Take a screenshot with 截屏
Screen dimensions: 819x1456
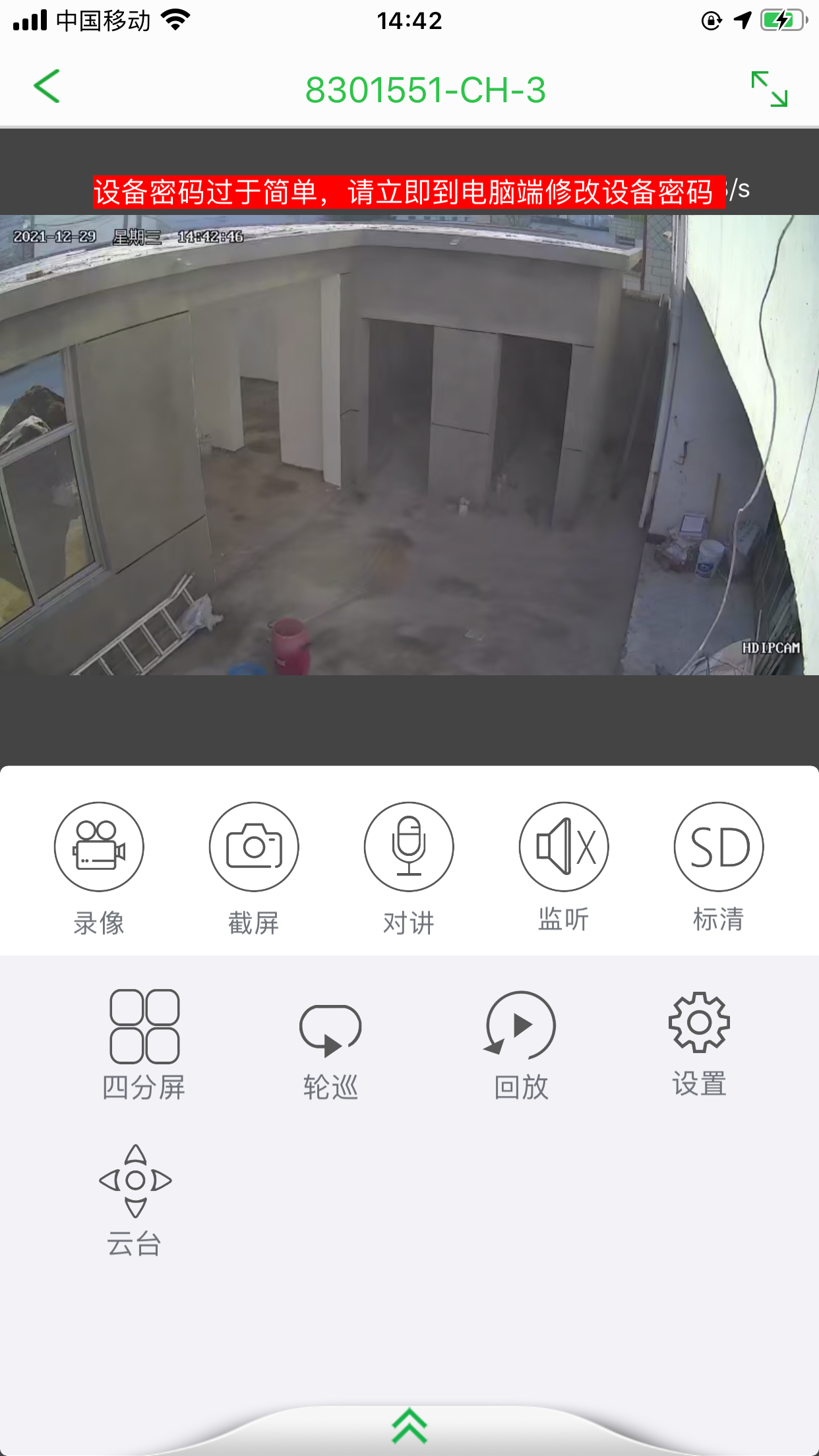click(x=254, y=847)
